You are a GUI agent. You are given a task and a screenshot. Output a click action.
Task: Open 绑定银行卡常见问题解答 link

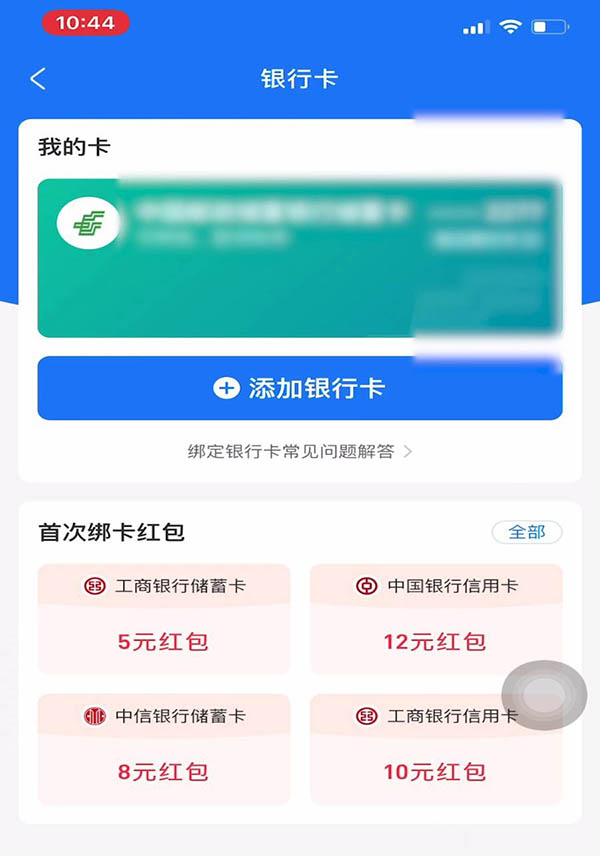coord(299,451)
